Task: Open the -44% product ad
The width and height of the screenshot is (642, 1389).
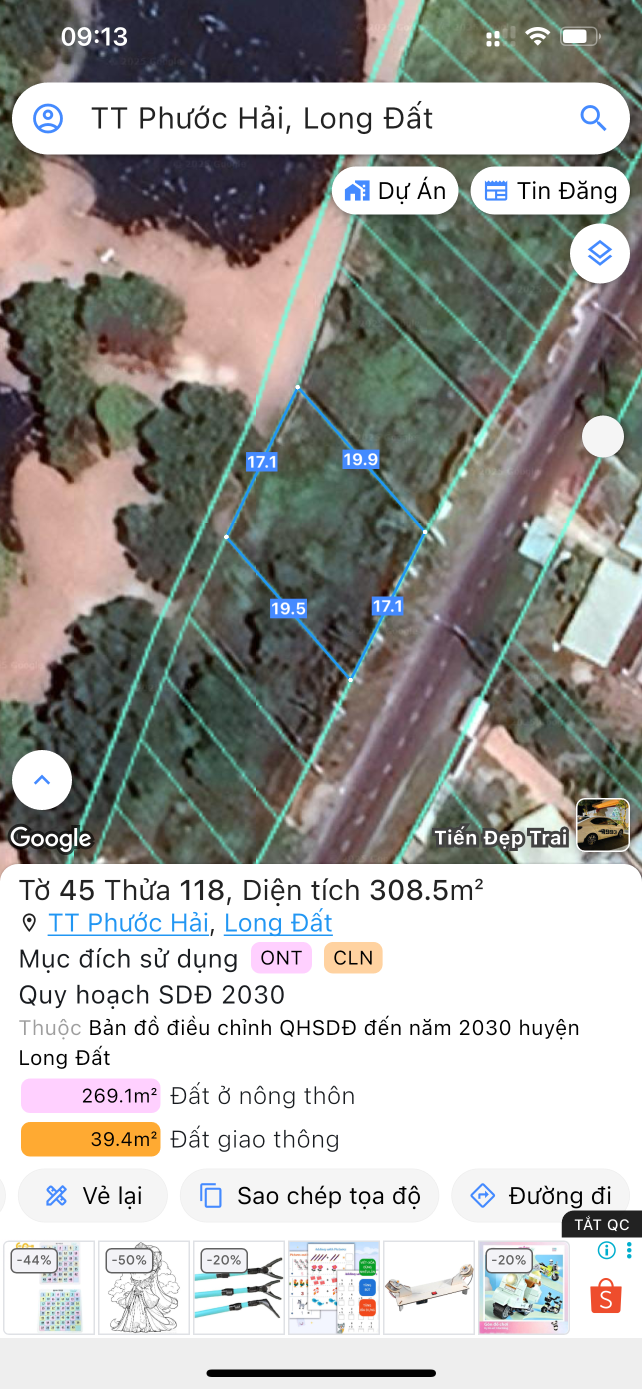Action: (49, 1287)
